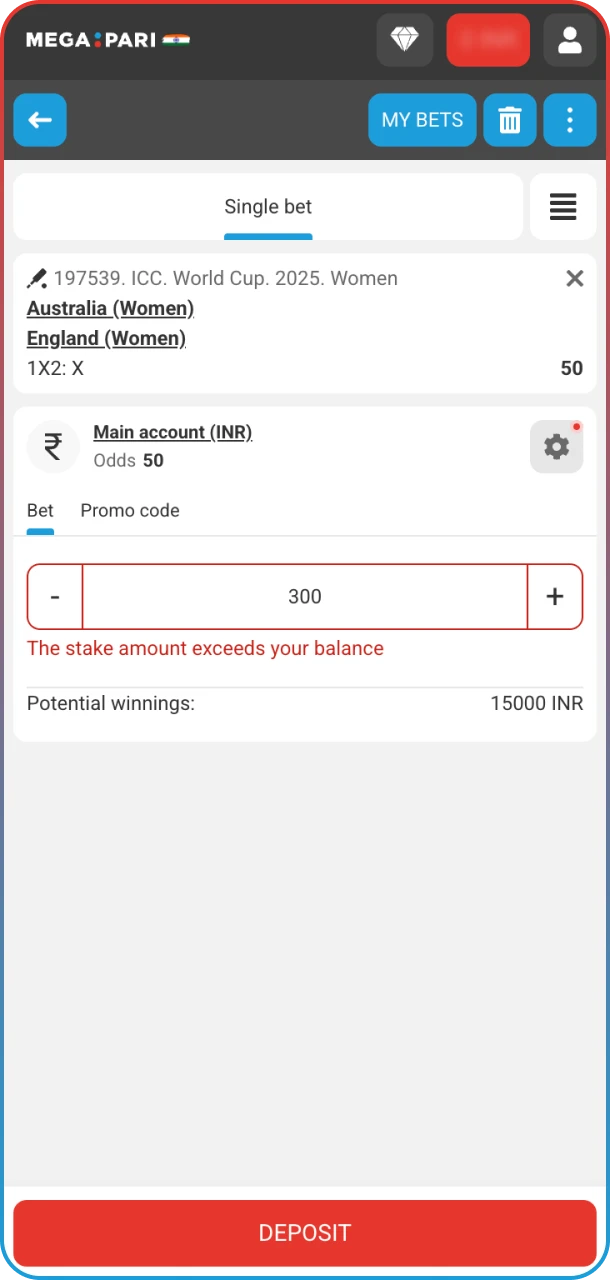Increase the stake with plus

click(x=555, y=597)
